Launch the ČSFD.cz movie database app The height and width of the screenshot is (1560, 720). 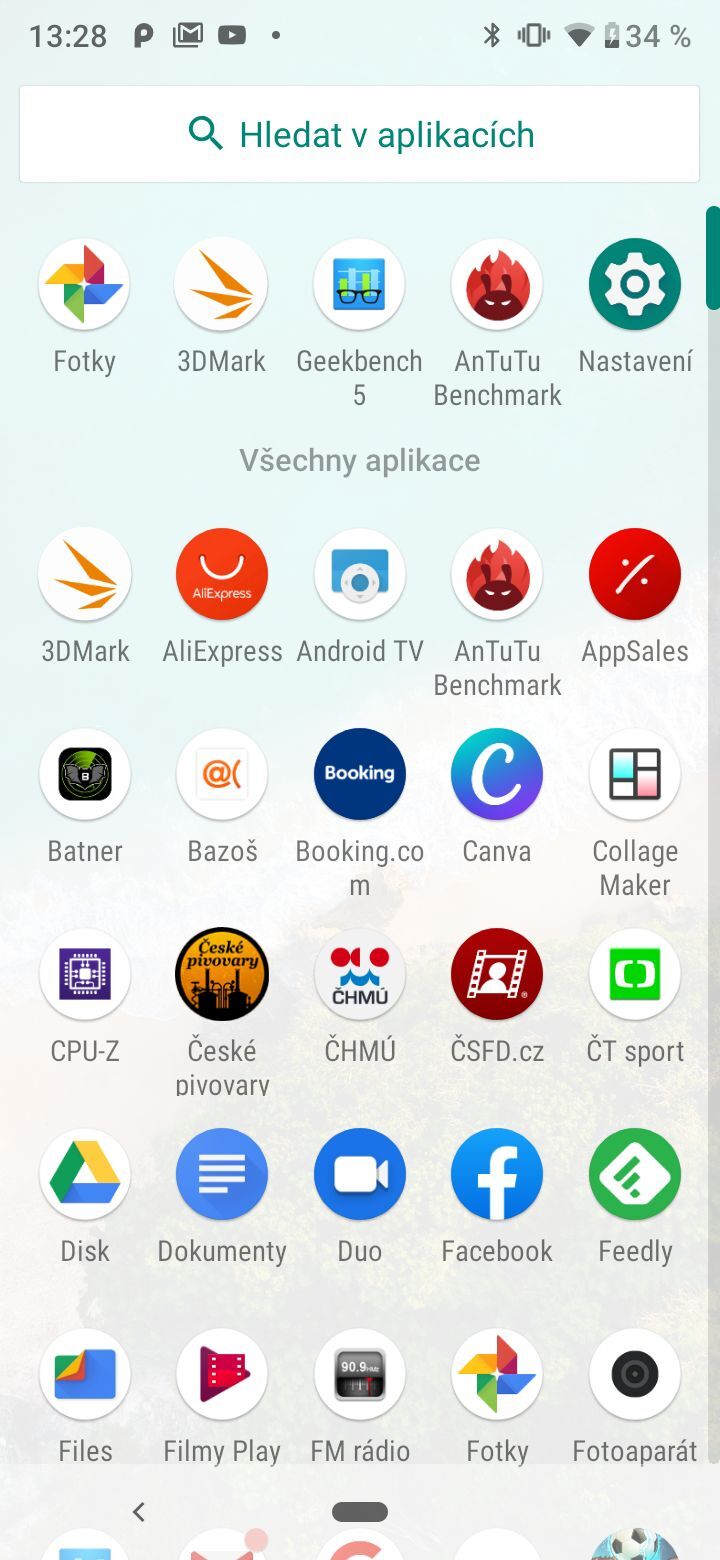click(497, 974)
